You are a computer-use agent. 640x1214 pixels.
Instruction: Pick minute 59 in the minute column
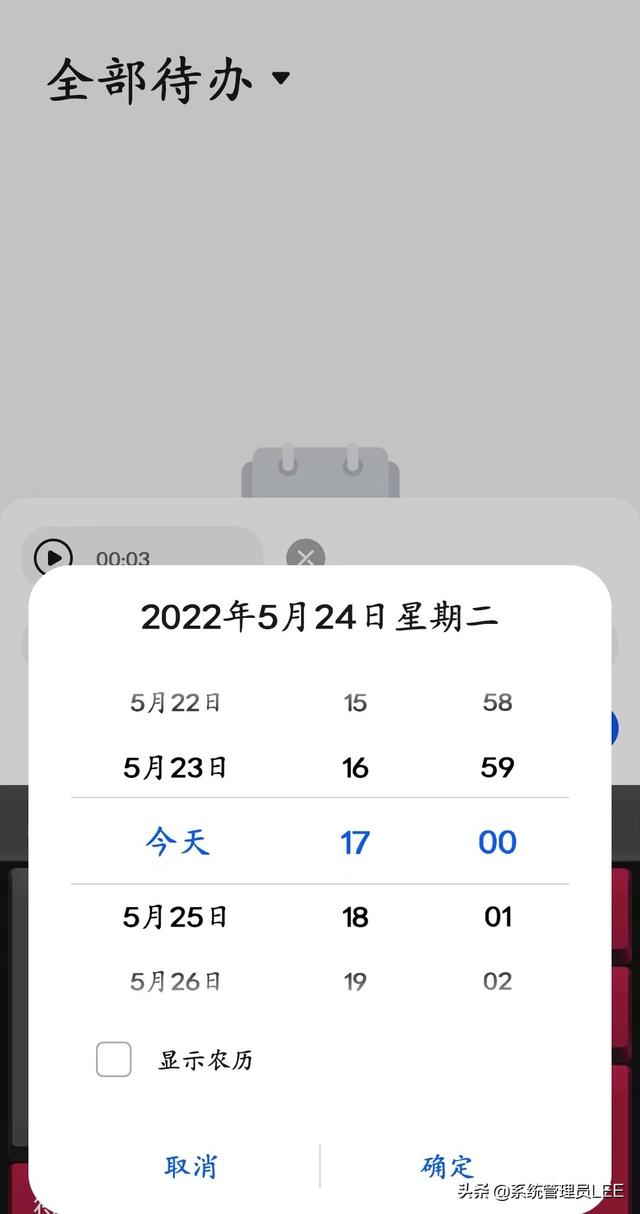[497, 767]
